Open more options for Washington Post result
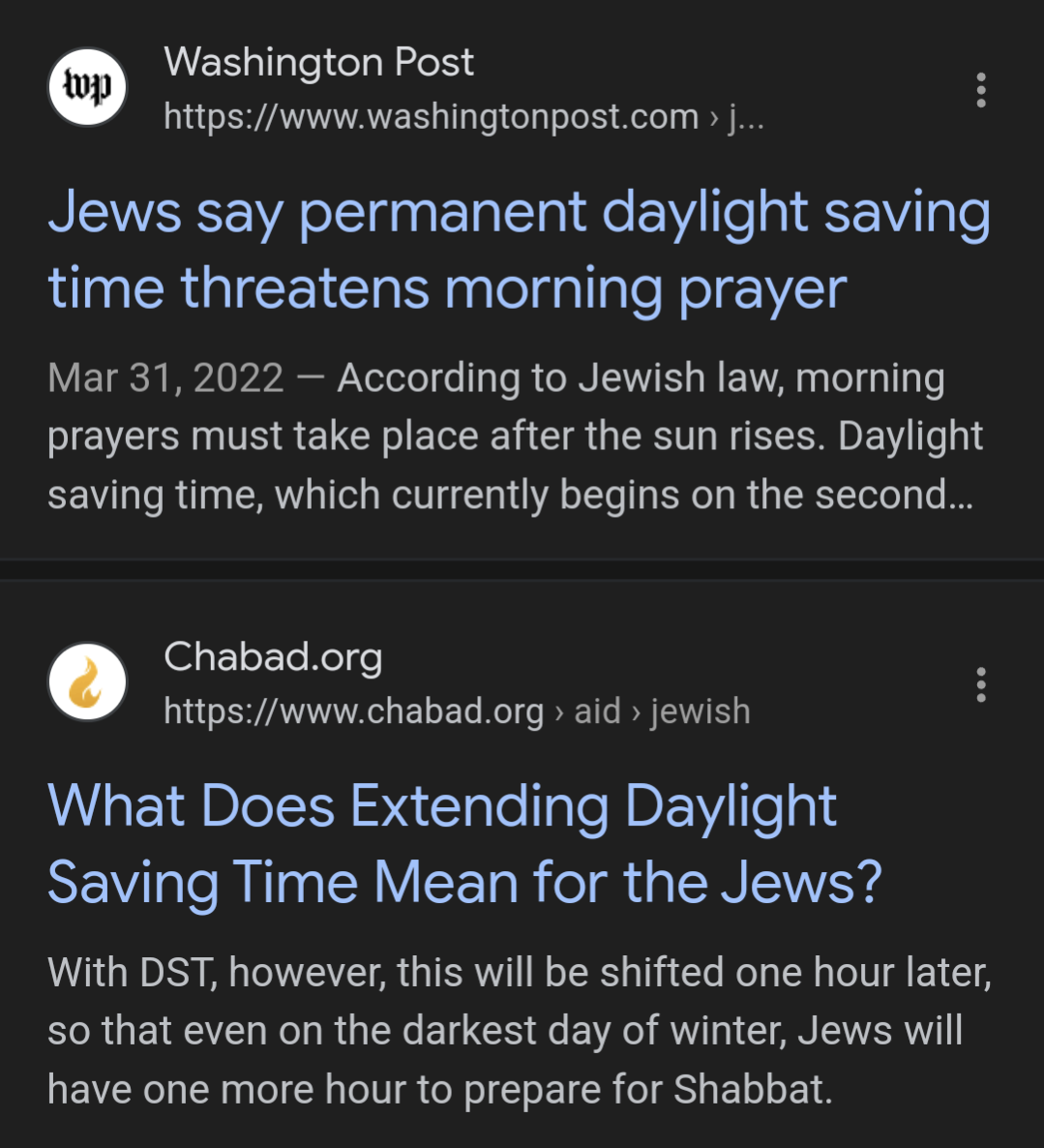This screenshot has width=1044, height=1148. (x=981, y=90)
